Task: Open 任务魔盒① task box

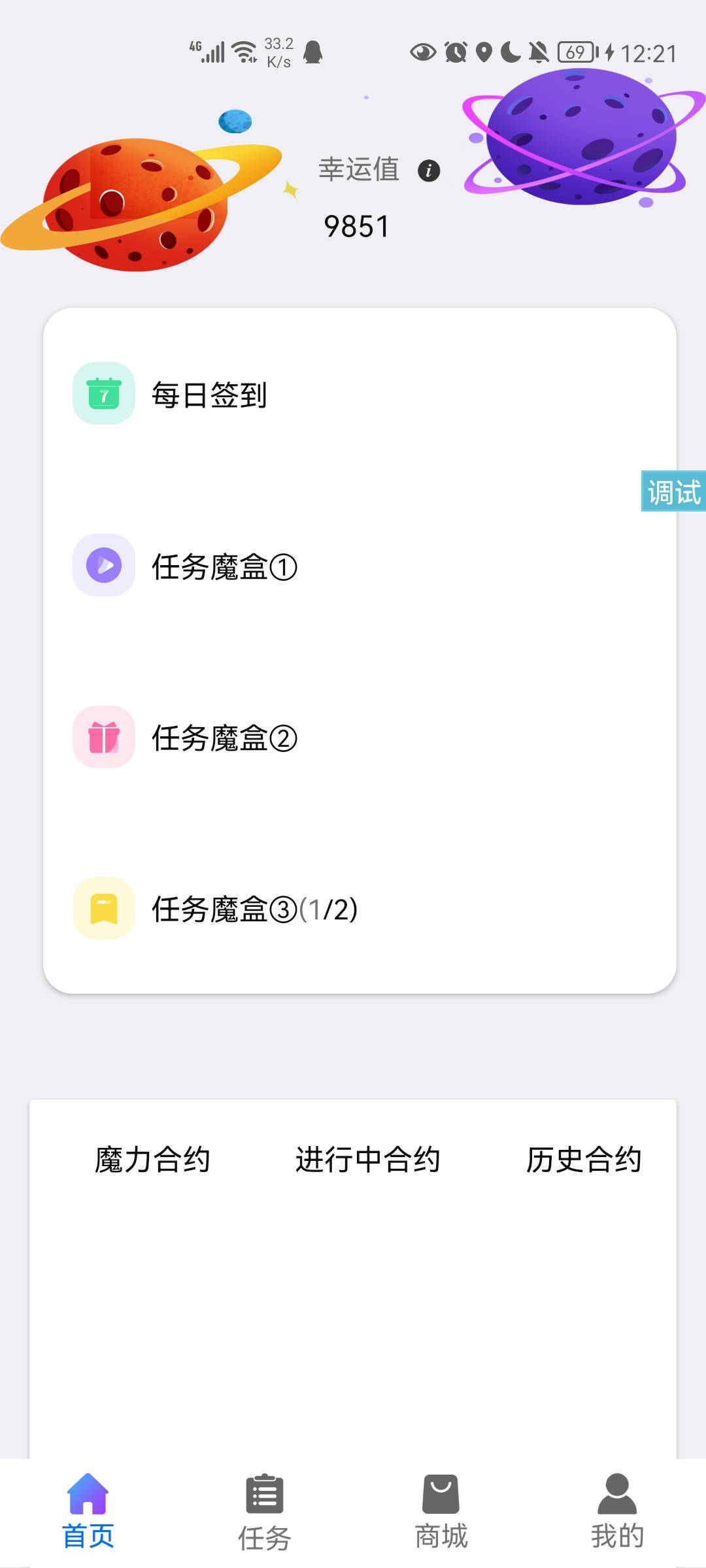Action: 224,566
